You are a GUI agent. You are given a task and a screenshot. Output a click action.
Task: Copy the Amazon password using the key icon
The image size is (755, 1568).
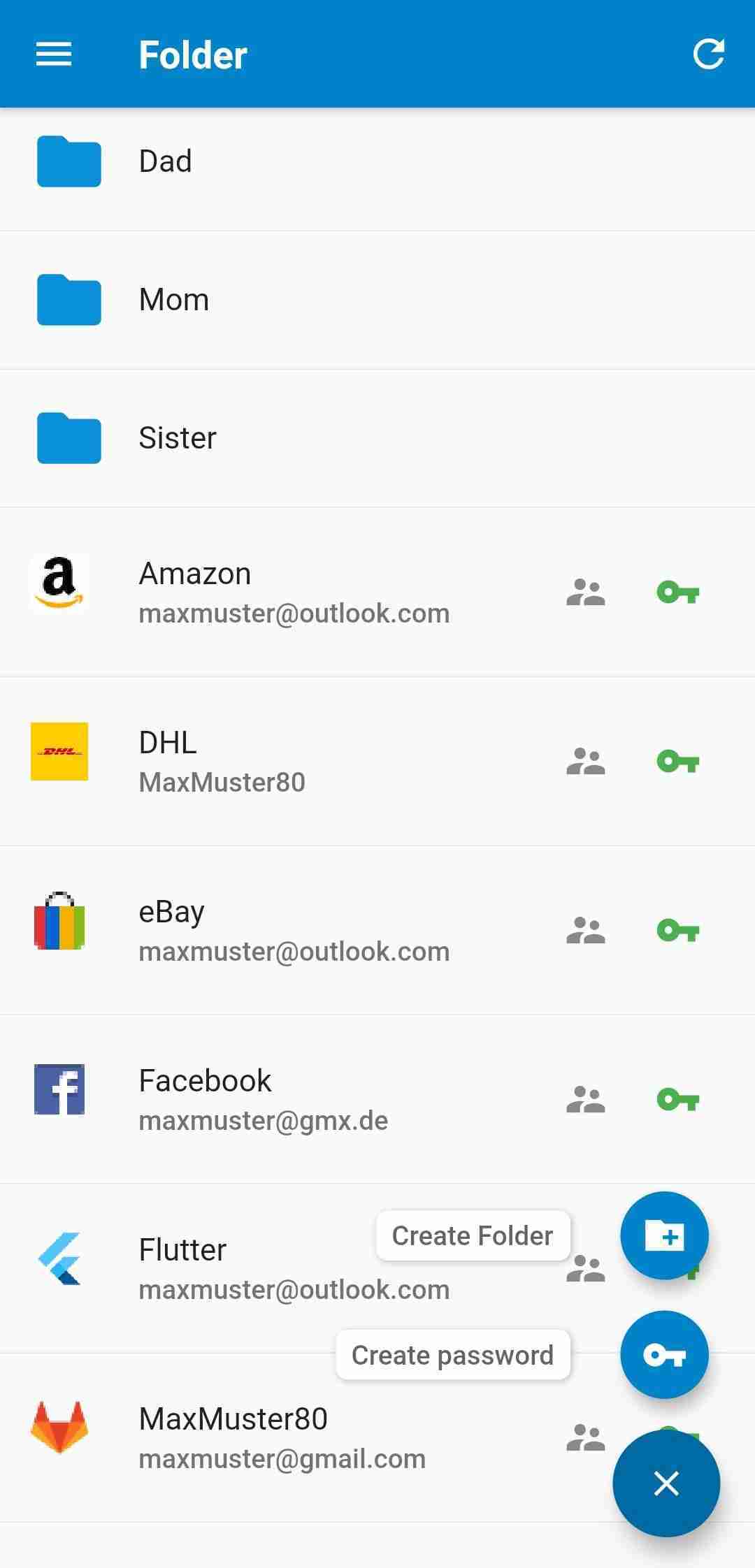676,593
